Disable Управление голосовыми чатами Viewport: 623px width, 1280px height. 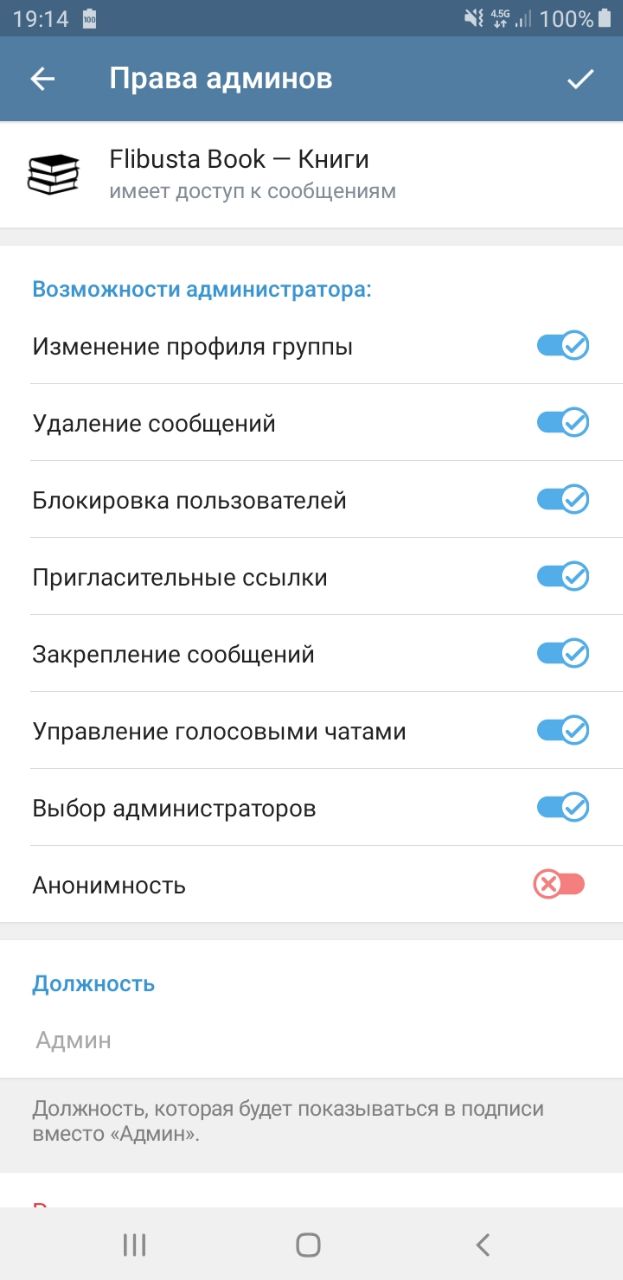pyautogui.click(x=563, y=731)
